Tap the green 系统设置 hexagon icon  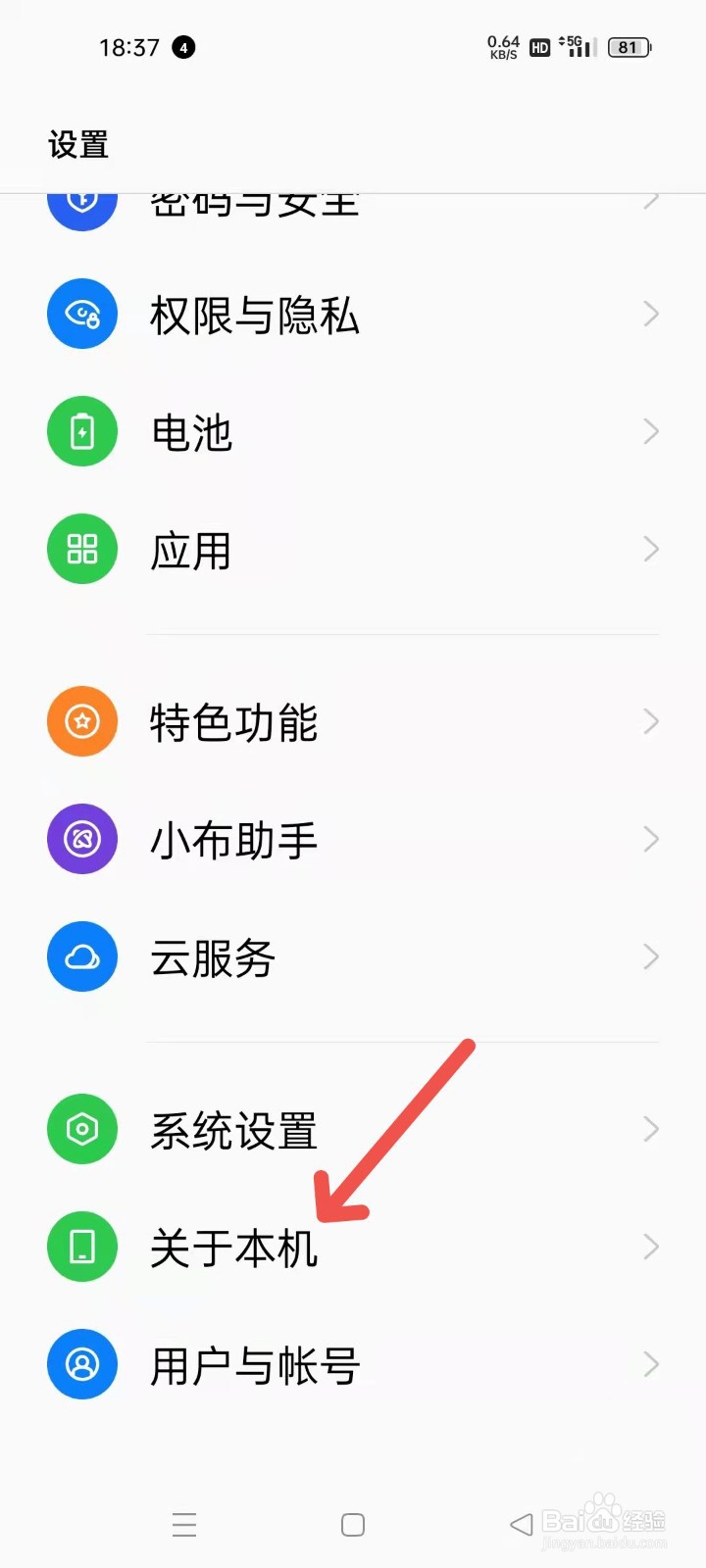(x=81, y=1129)
